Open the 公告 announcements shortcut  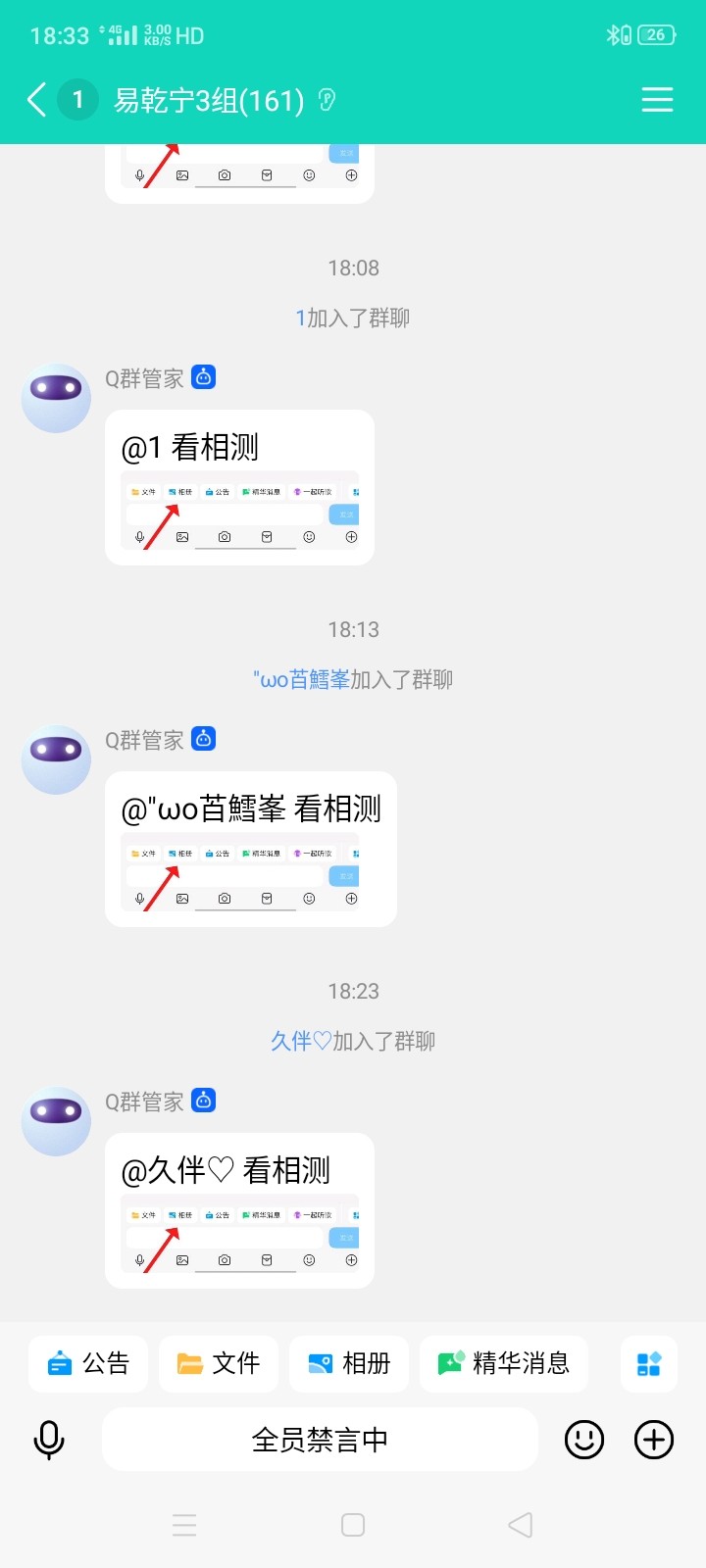click(x=88, y=1363)
